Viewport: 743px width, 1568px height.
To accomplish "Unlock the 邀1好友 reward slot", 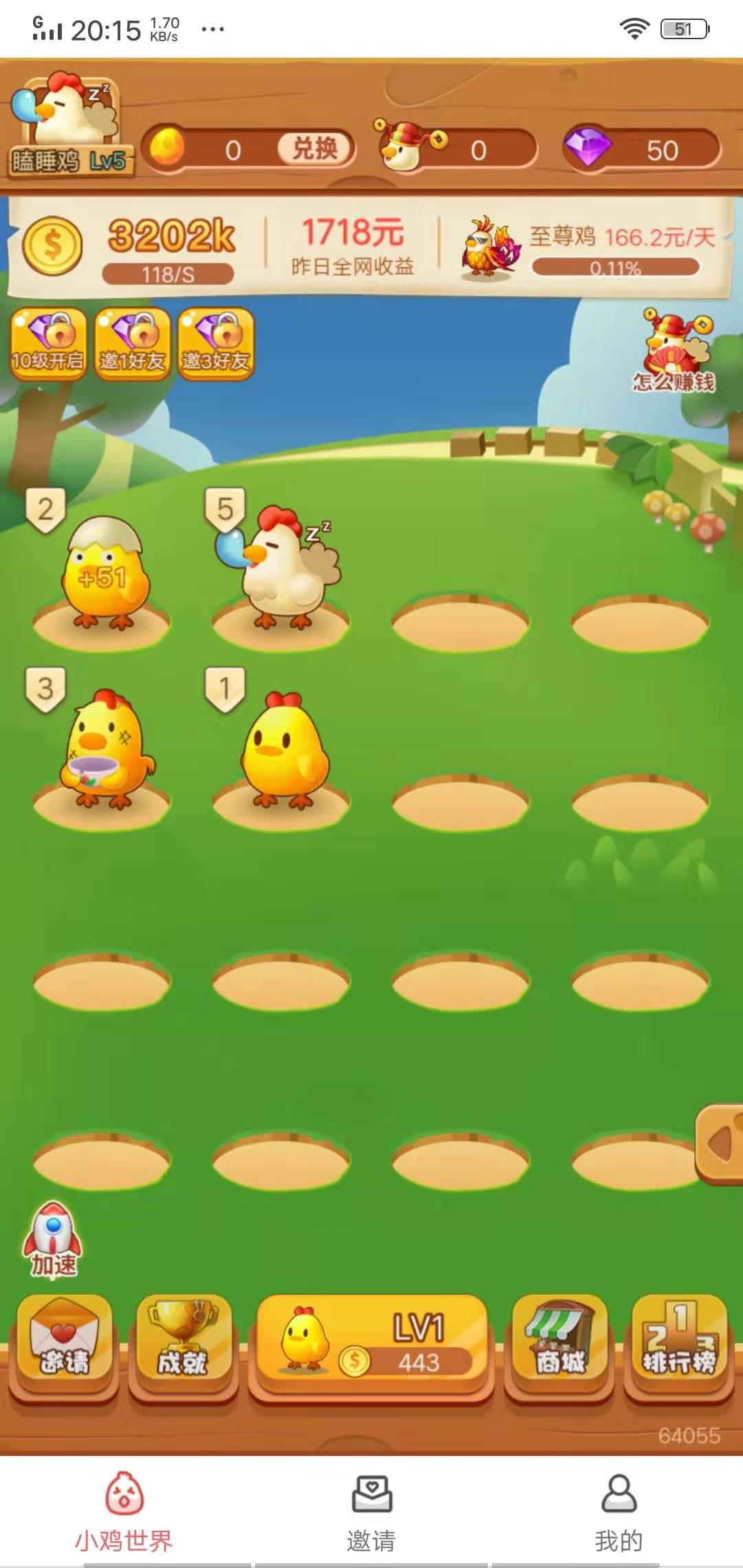I will click(131, 340).
